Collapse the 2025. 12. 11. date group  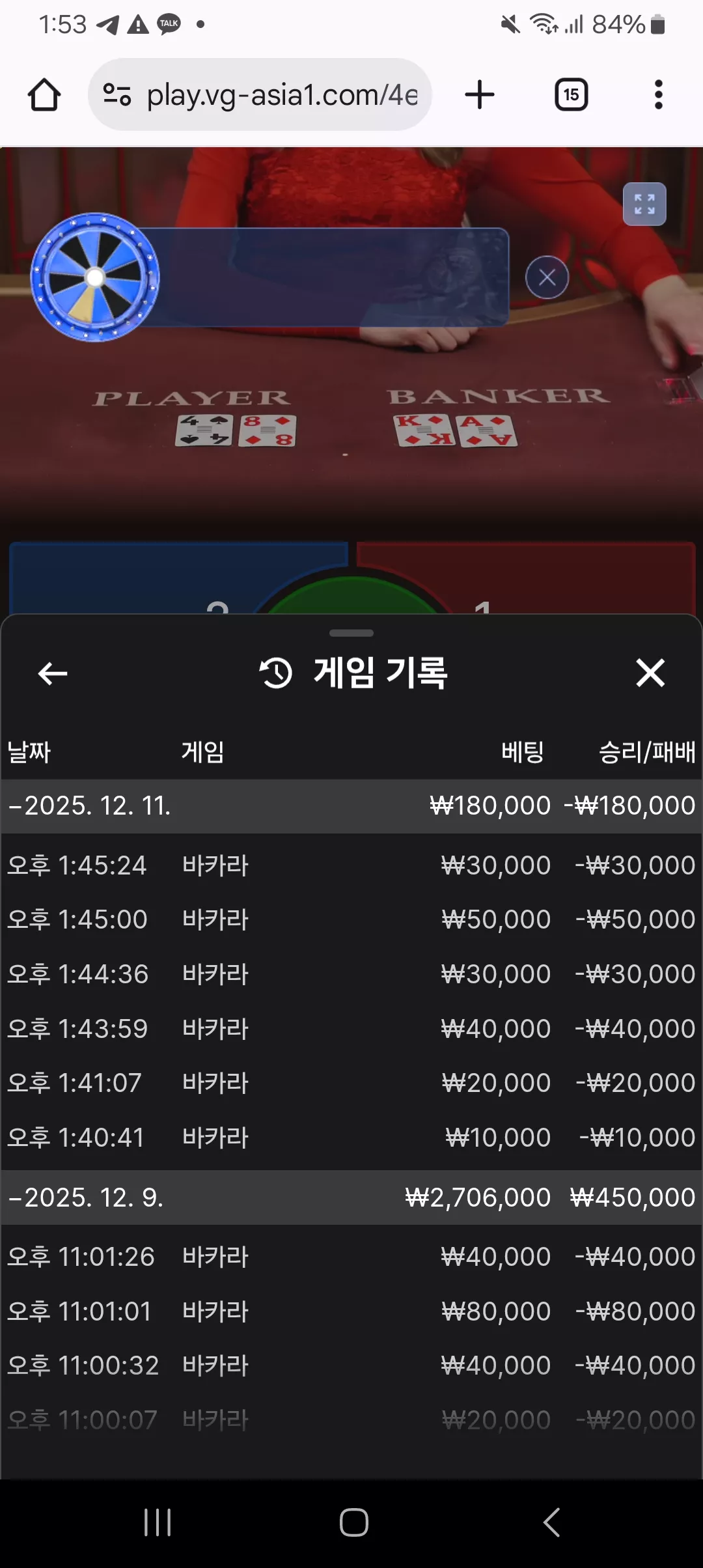351,806
